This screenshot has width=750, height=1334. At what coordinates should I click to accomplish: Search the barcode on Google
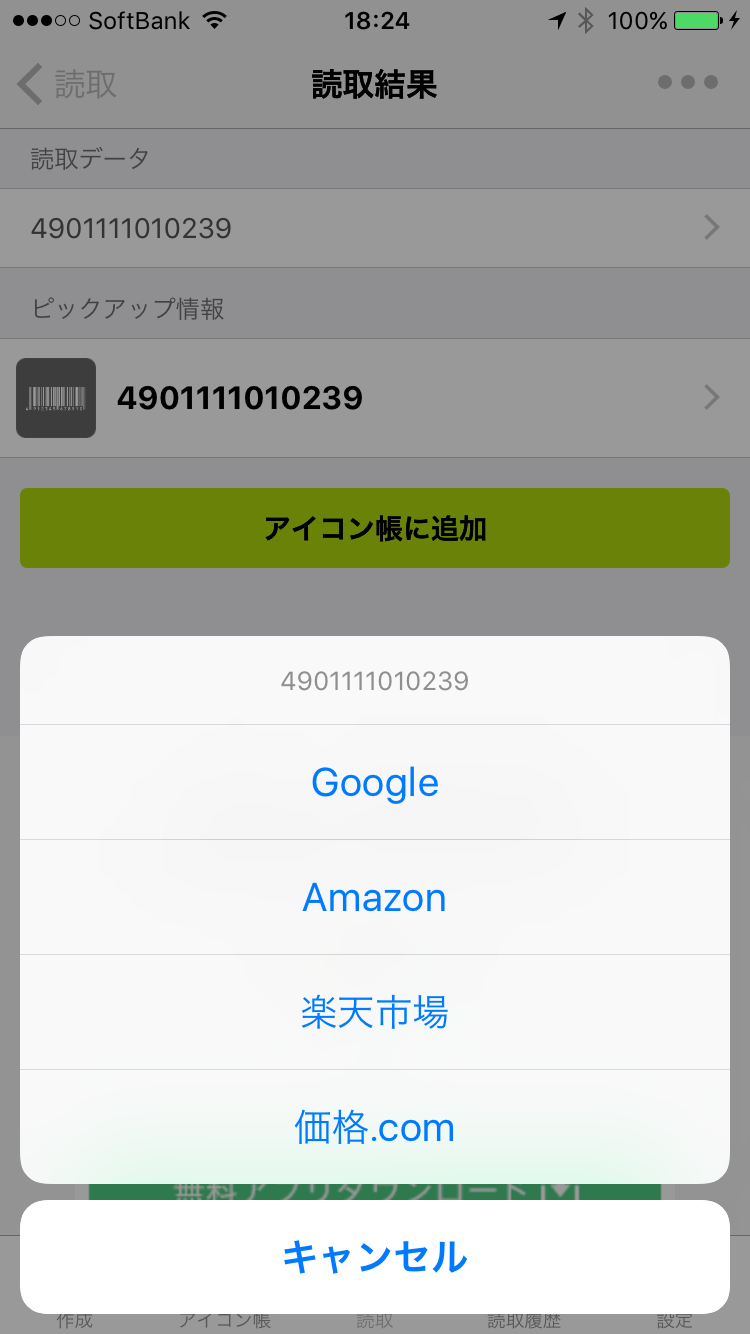[x=375, y=782]
